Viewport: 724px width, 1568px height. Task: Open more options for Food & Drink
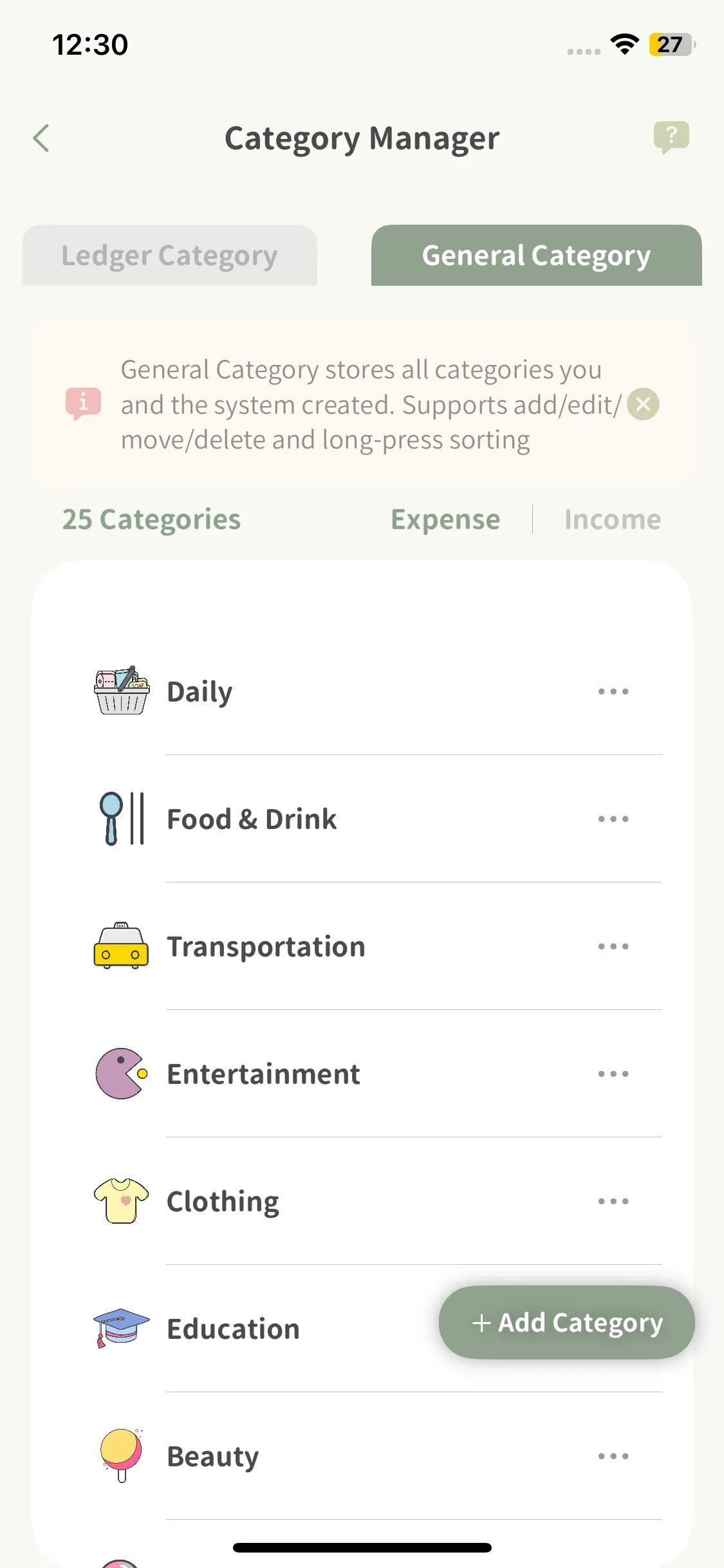[613, 819]
